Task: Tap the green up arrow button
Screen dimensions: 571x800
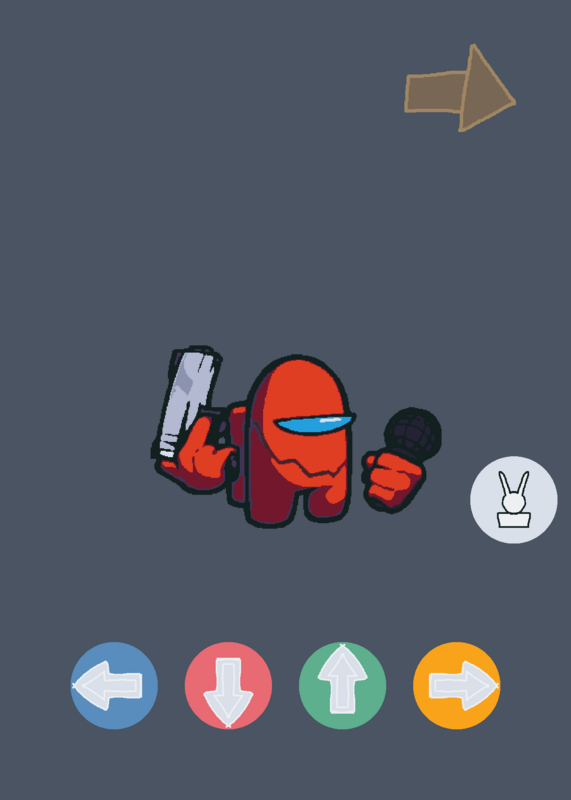Action: click(x=342, y=685)
